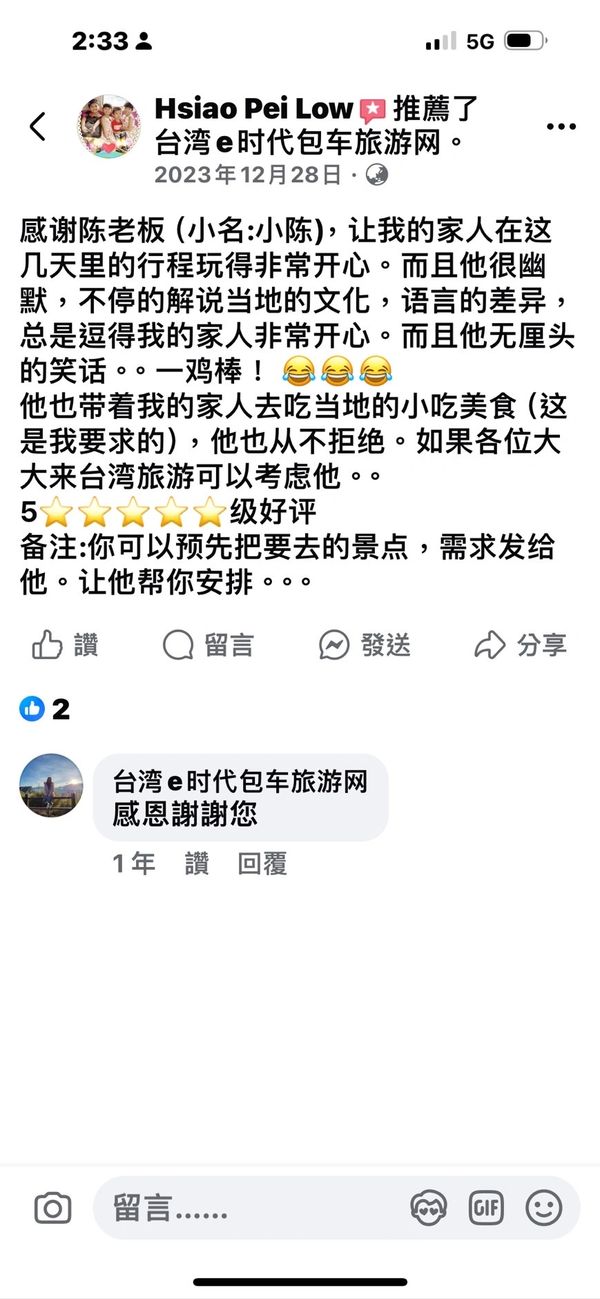This screenshot has width=600, height=1299.
Task: Open the GIF picker
Action: (486, 1209)
